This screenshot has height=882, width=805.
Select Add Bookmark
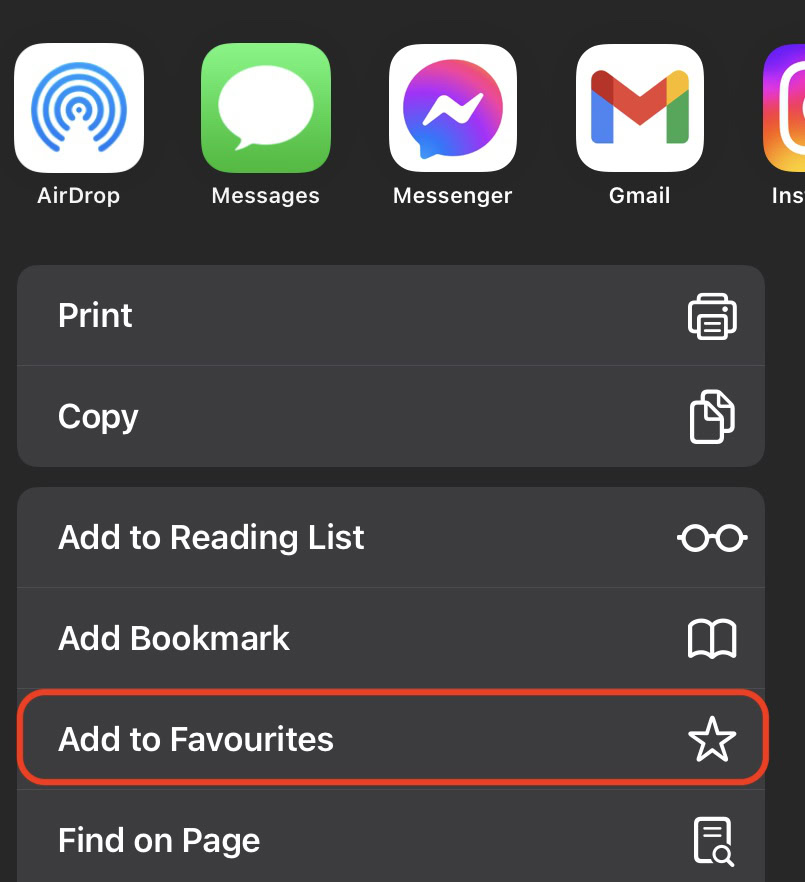[x=390, y=639]
